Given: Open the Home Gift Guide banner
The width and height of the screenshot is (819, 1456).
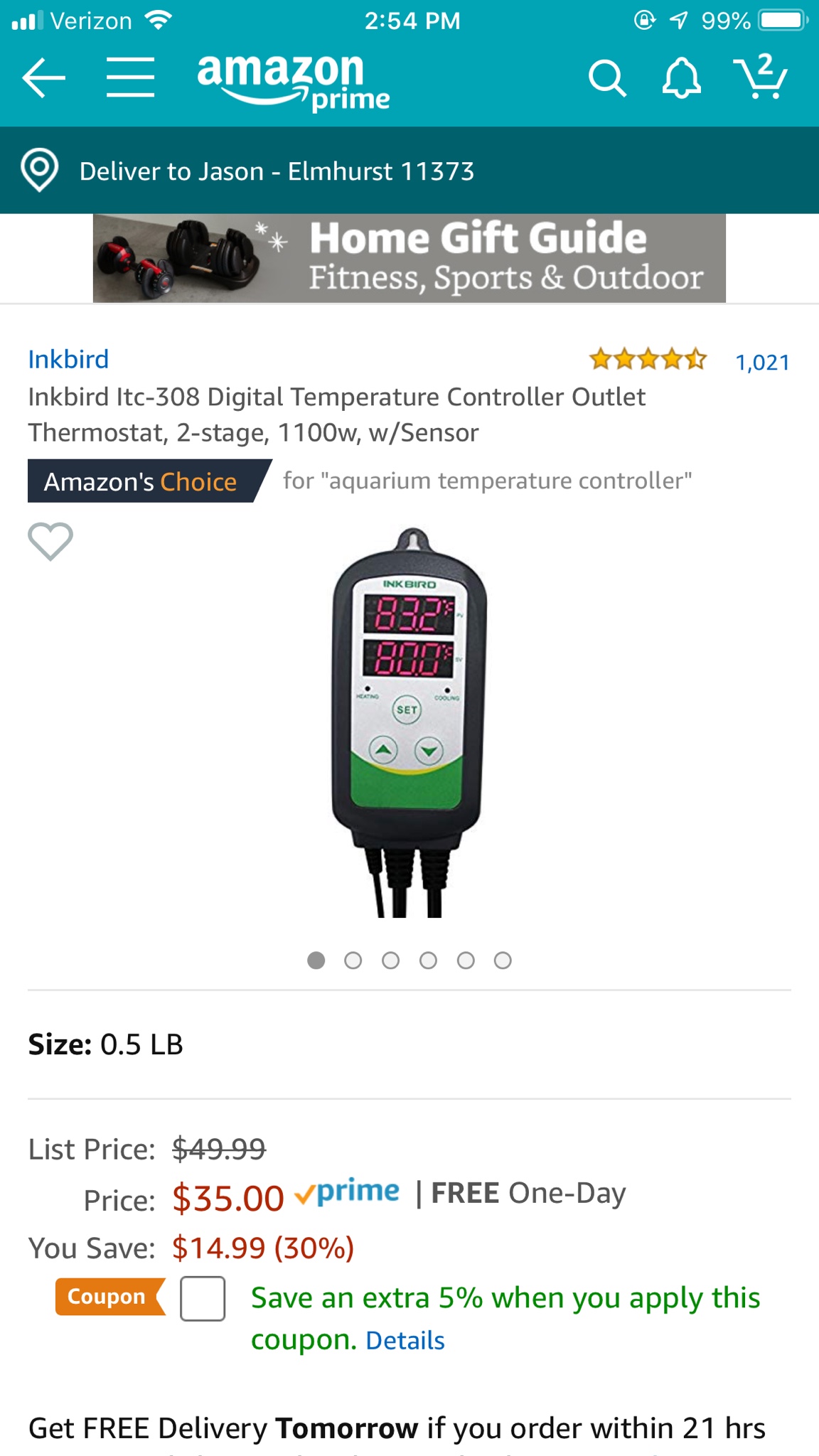Looking at the screenshot, I should pos(409,258).
